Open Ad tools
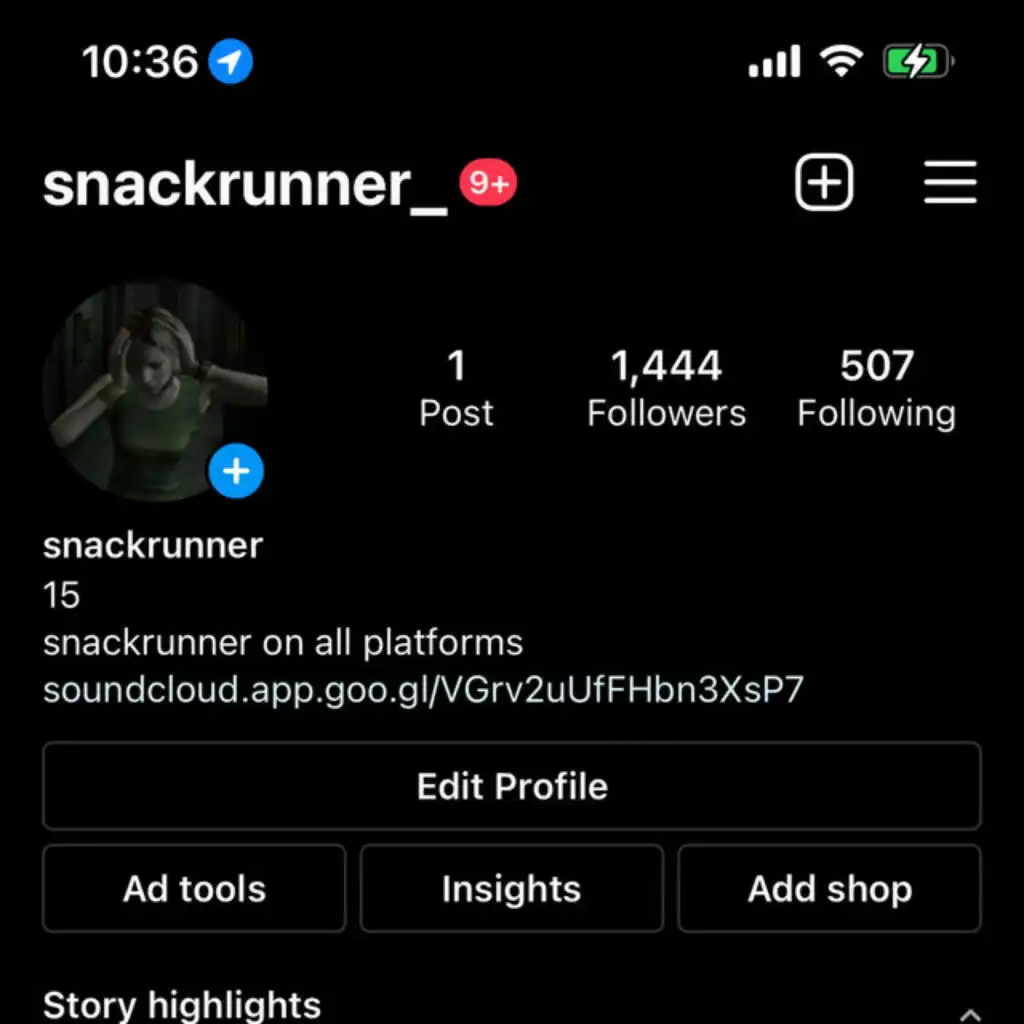The image size is (1024, 1024). 194,888
